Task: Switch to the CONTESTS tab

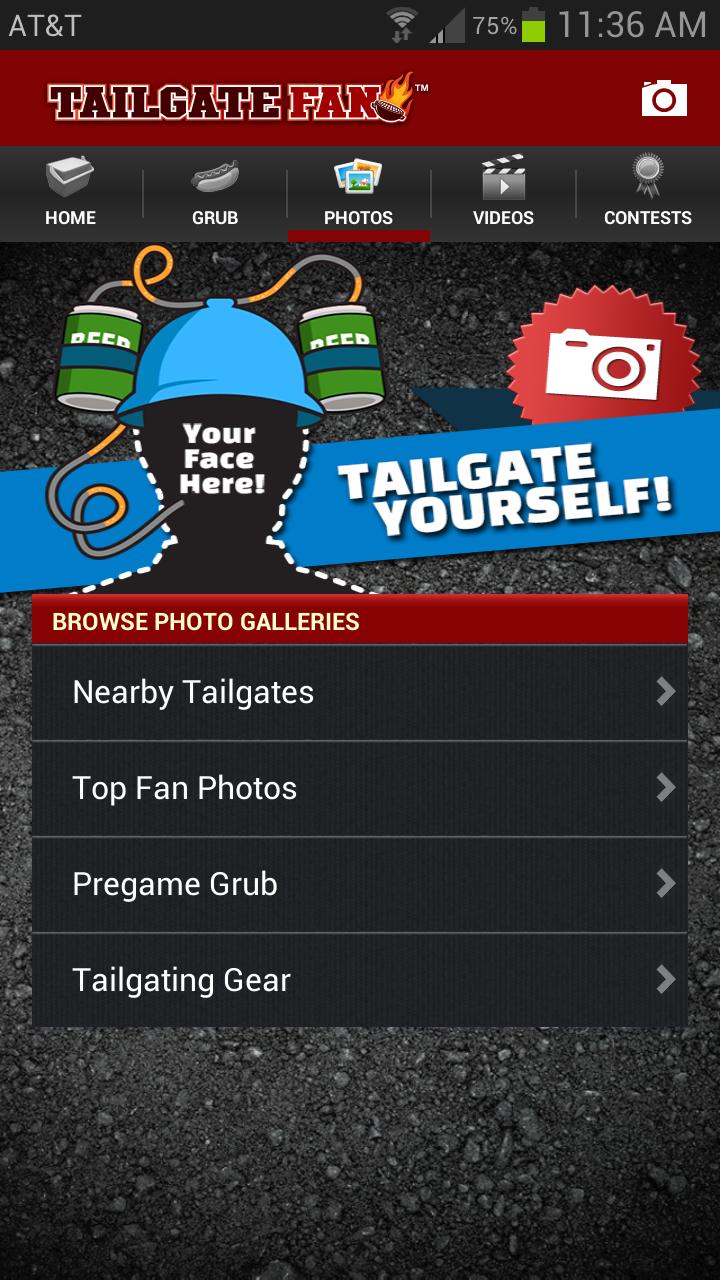Action: point(646,195)
